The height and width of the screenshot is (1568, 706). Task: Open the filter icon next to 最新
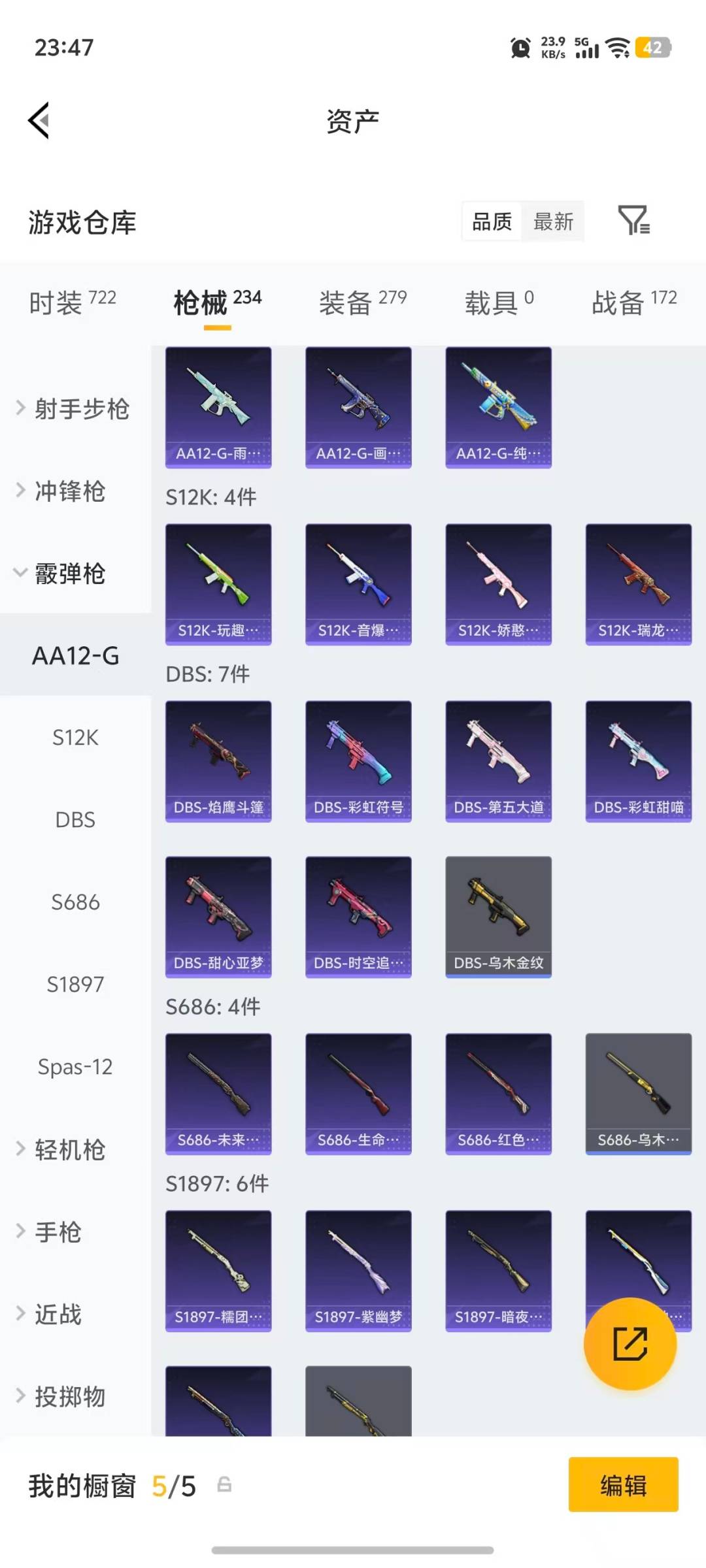pos(633,221)
